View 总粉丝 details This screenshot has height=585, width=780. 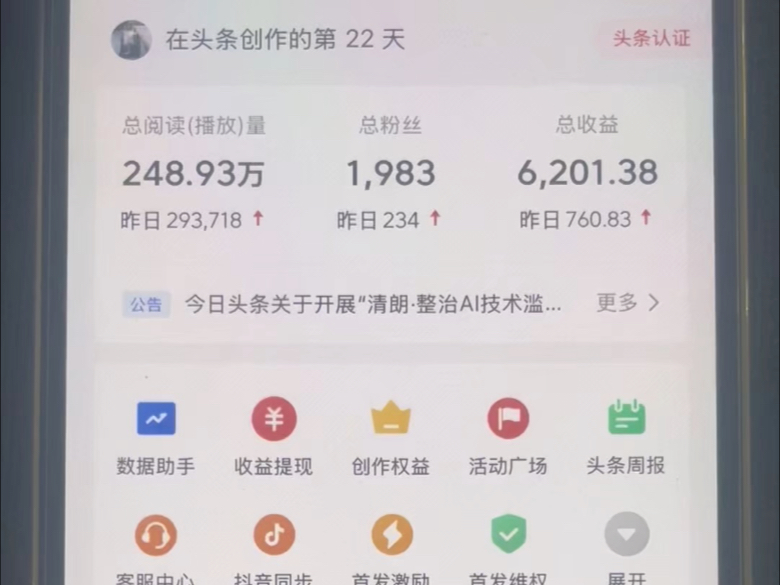tap(390, 173)
